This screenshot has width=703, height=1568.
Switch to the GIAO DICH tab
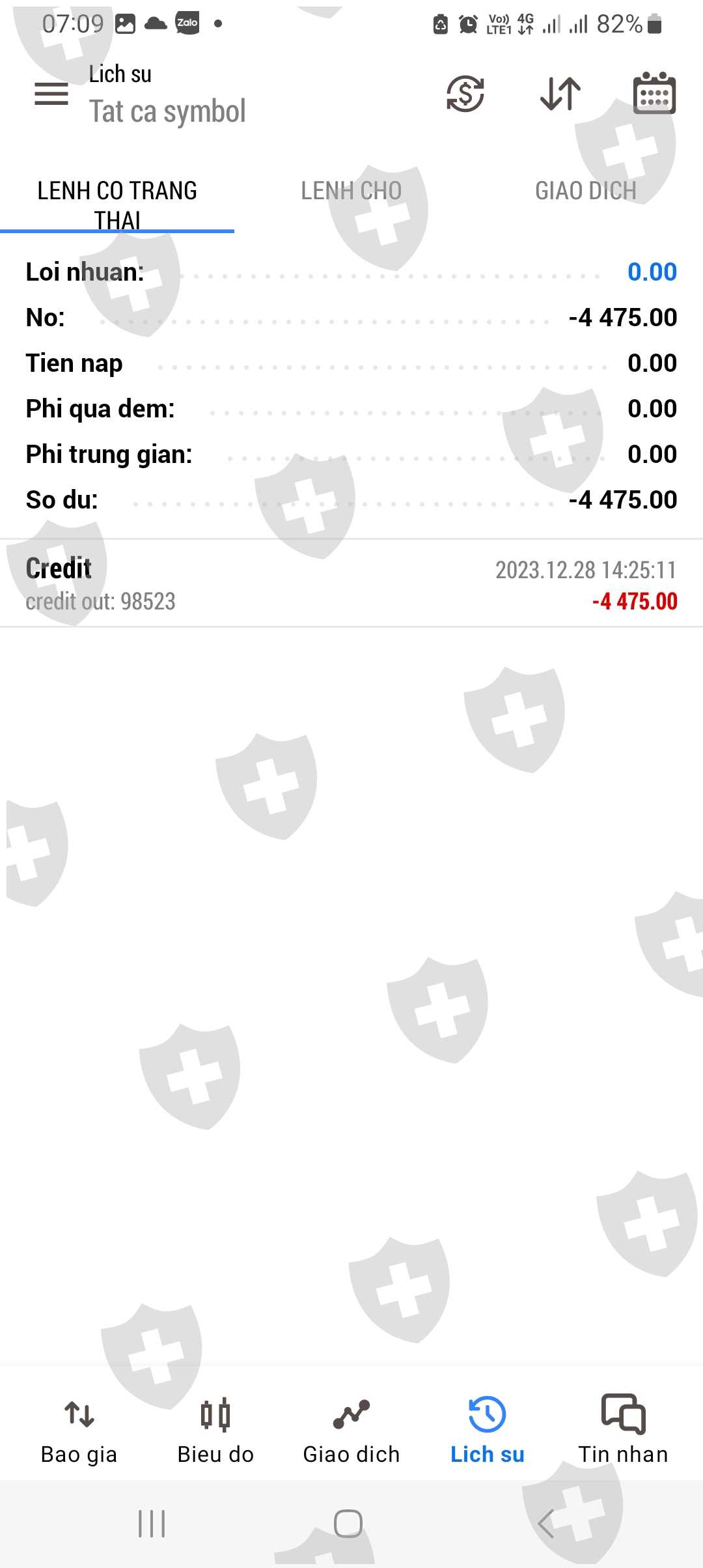click(x=585, y=191)
